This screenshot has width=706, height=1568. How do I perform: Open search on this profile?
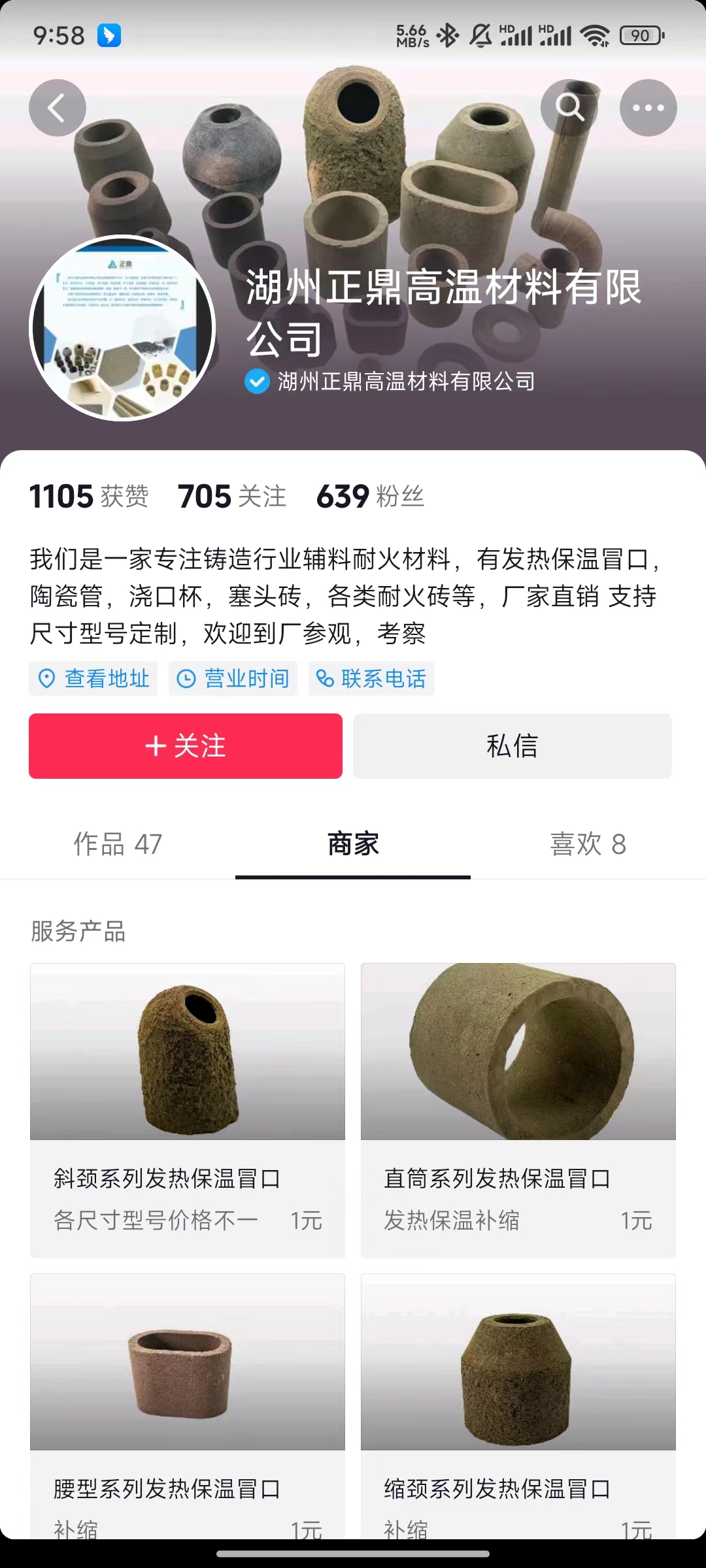tap(569, 108)
